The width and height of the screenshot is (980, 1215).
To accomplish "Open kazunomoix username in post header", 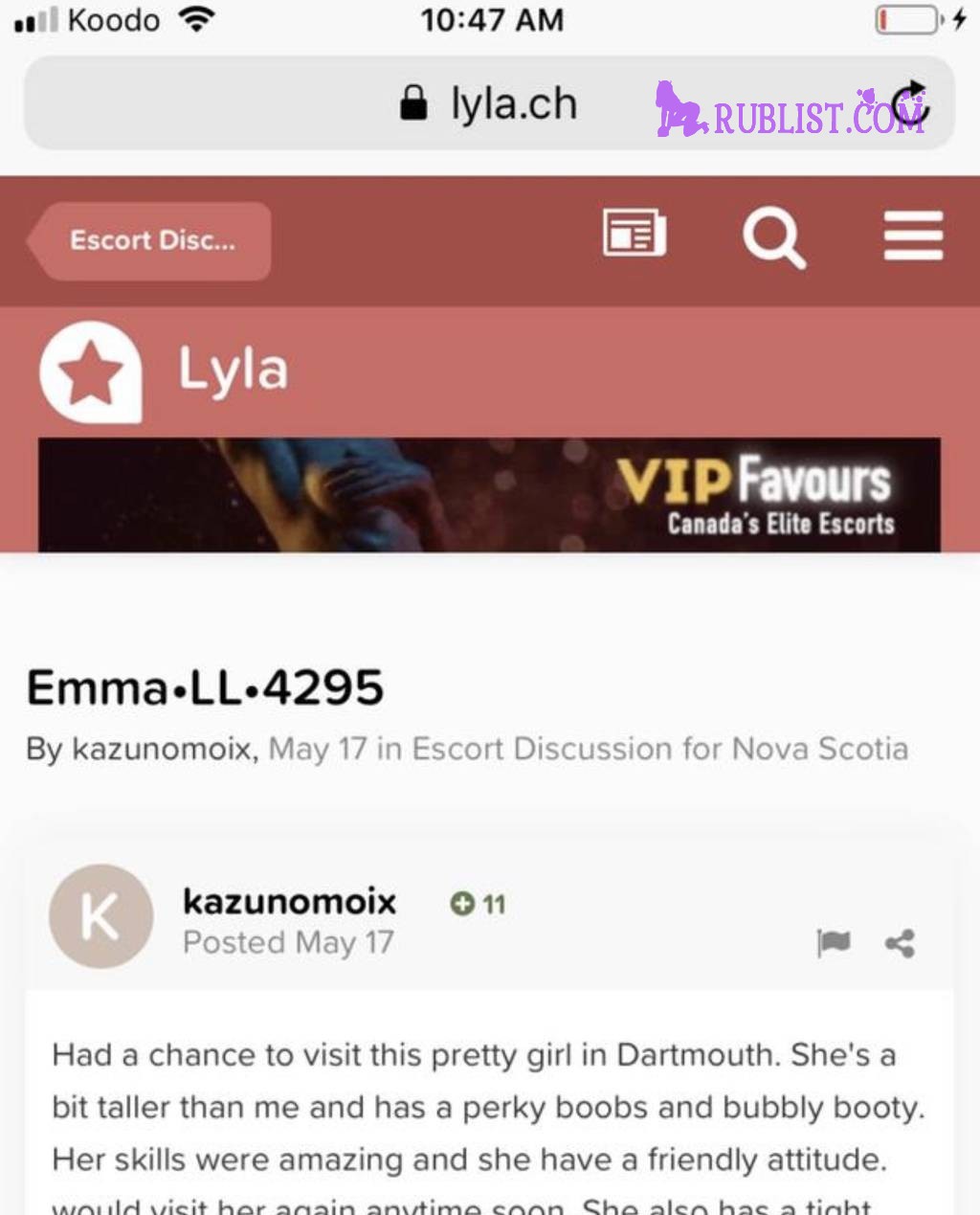I will click(x=289, y=901).
